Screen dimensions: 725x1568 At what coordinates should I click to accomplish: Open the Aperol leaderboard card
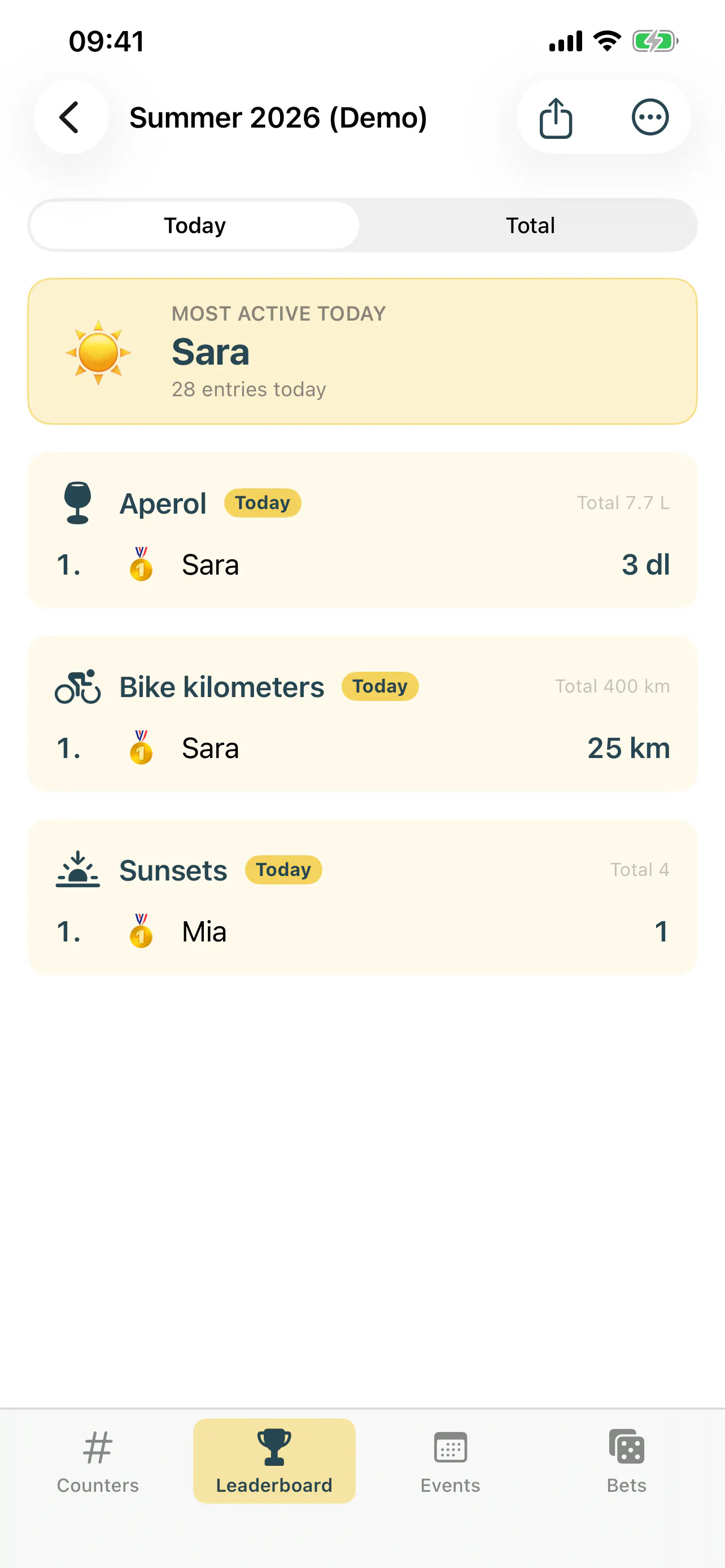tap(362, 530)
